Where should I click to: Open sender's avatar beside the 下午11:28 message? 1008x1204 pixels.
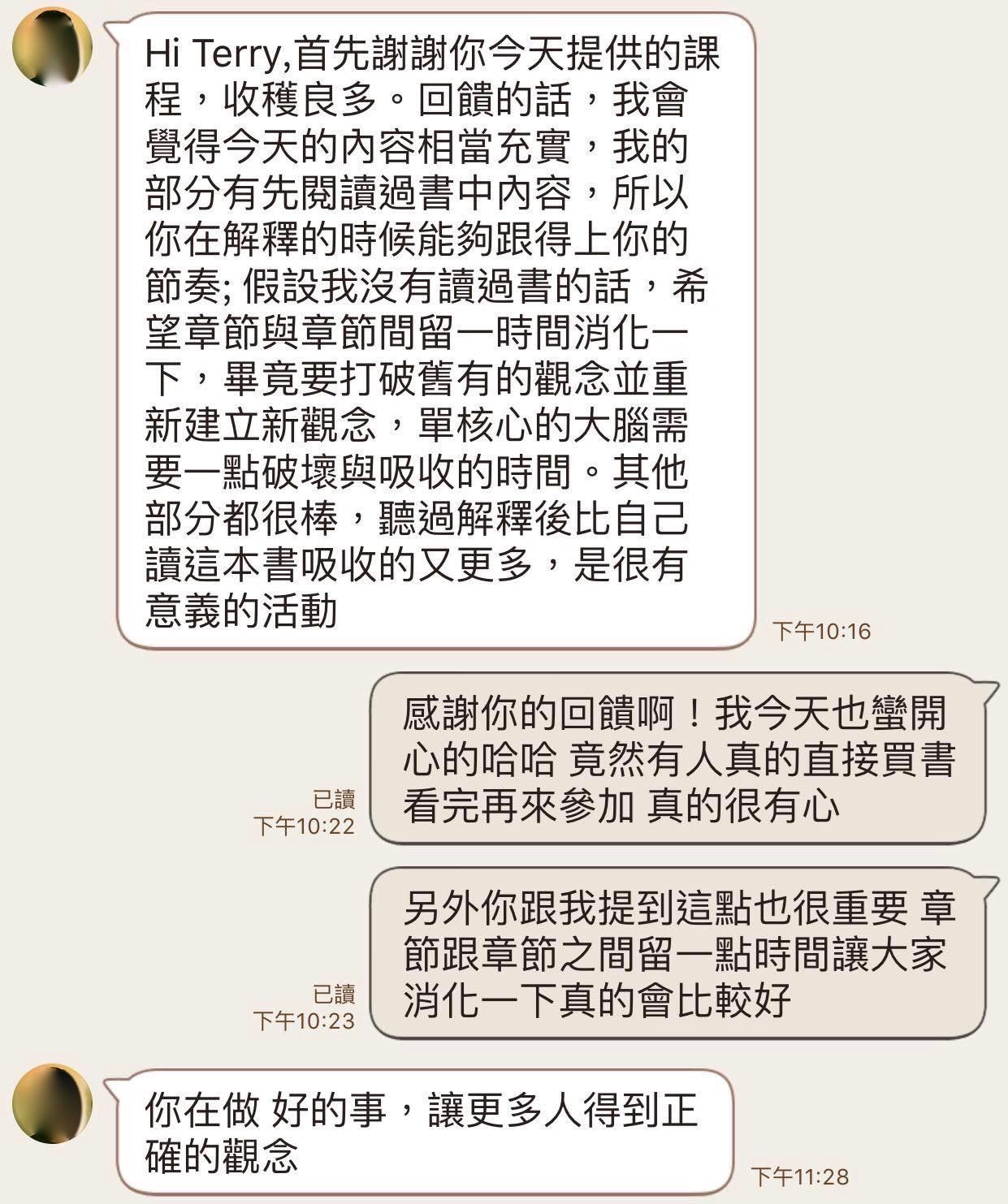(51, 1103)
